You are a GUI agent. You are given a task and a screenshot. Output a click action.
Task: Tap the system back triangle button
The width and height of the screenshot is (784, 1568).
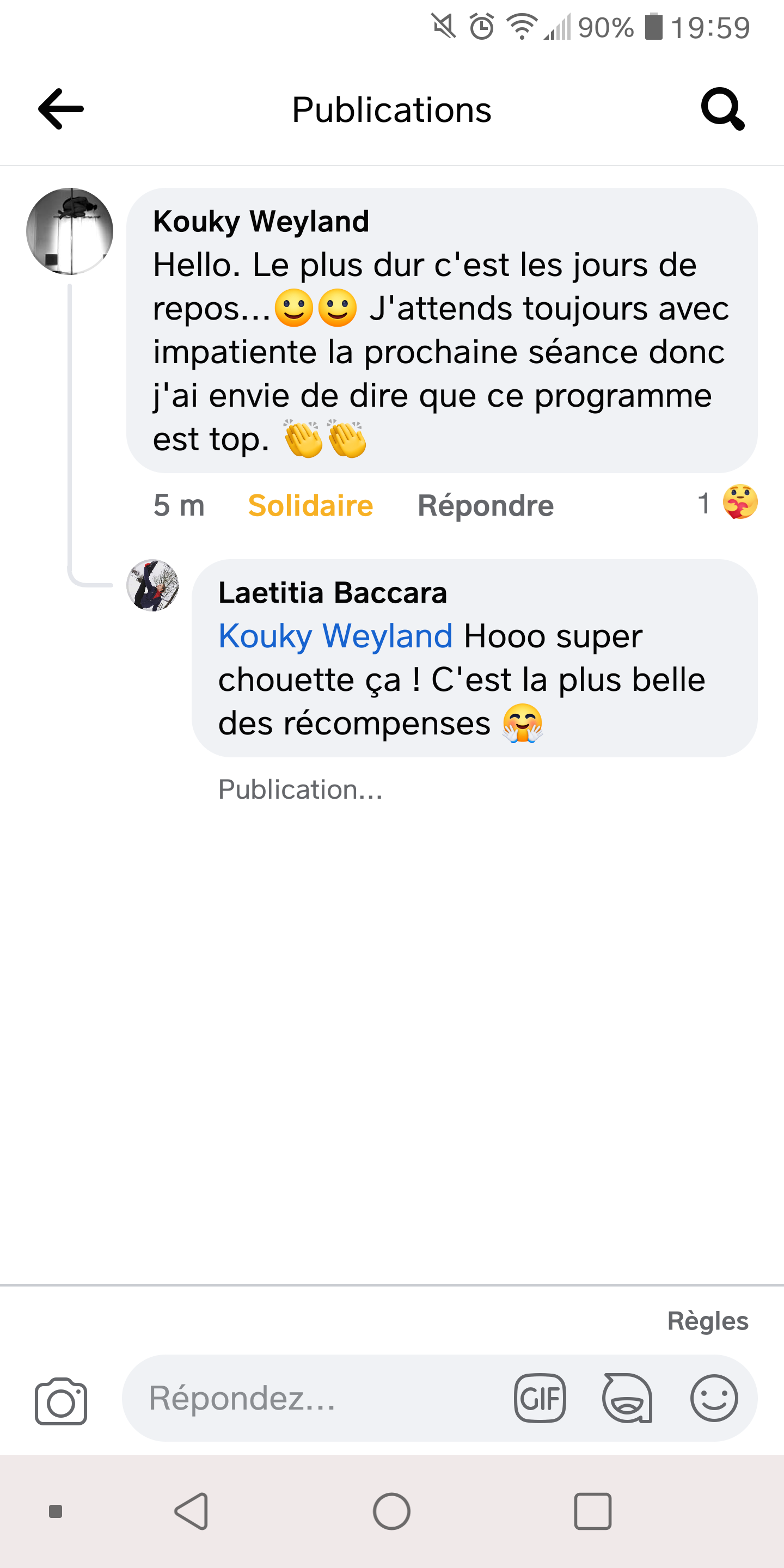point(192,1511)
